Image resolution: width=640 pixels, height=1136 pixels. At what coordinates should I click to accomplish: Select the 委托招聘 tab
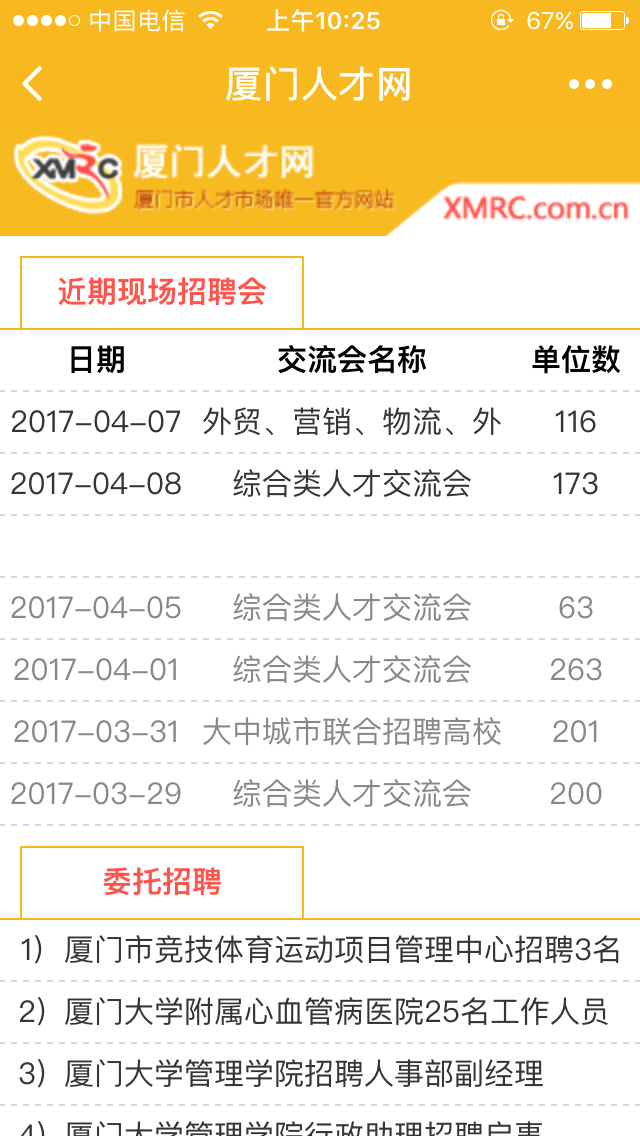pyautogui.click(x=162, y=882)
